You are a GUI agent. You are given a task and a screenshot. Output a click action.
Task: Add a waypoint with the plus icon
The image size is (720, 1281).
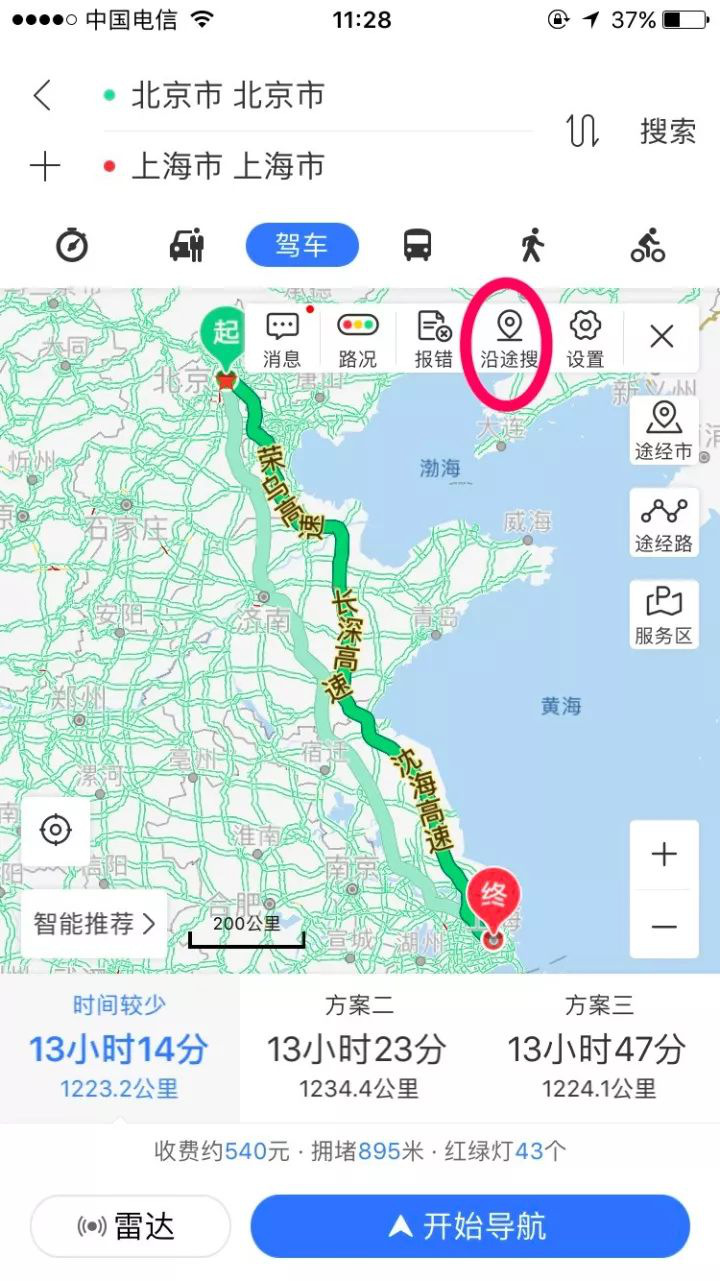(x=45, y=166)
